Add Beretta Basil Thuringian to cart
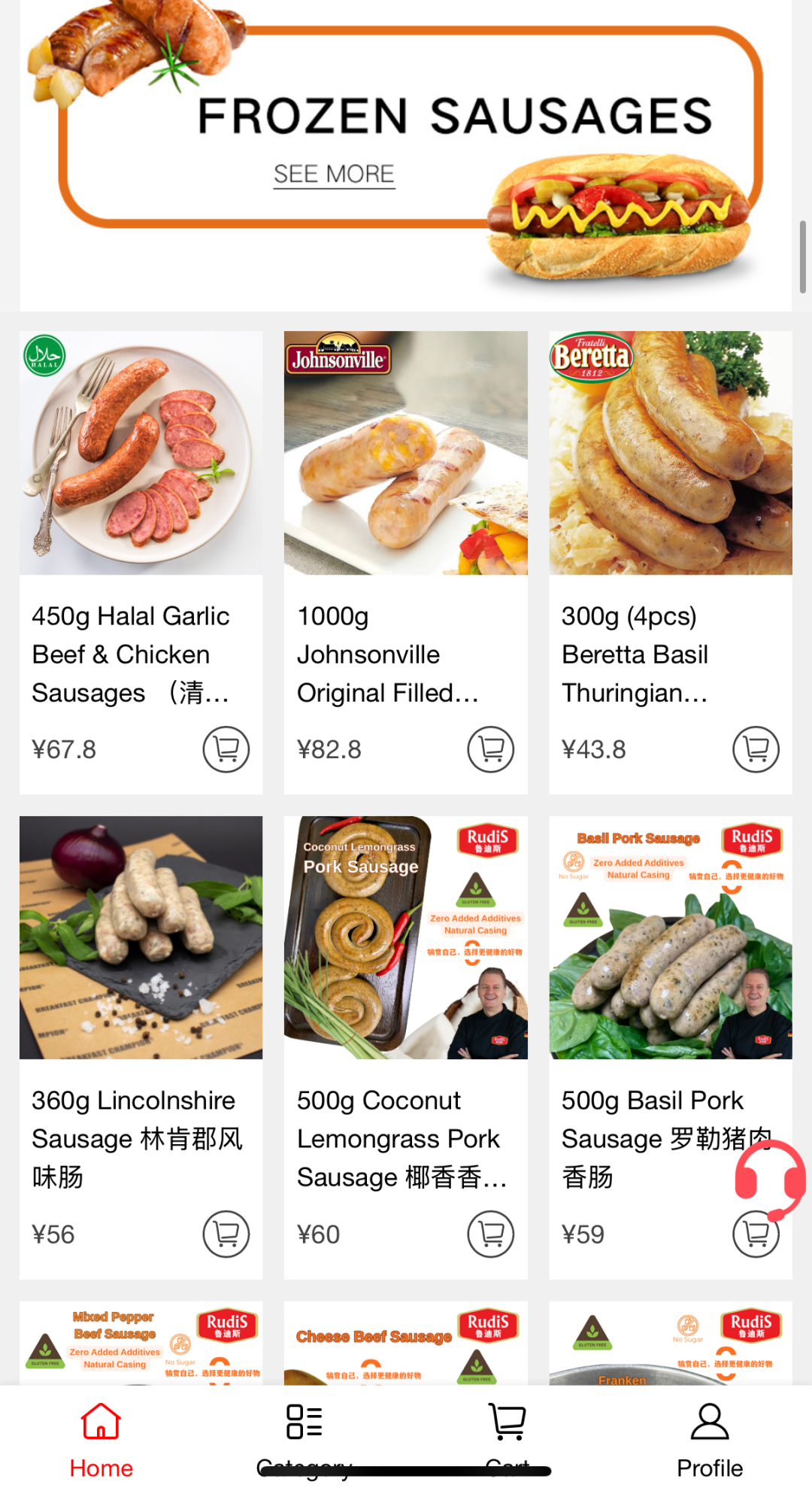Viewport: 812px width, 1491px height. [756, 749]
